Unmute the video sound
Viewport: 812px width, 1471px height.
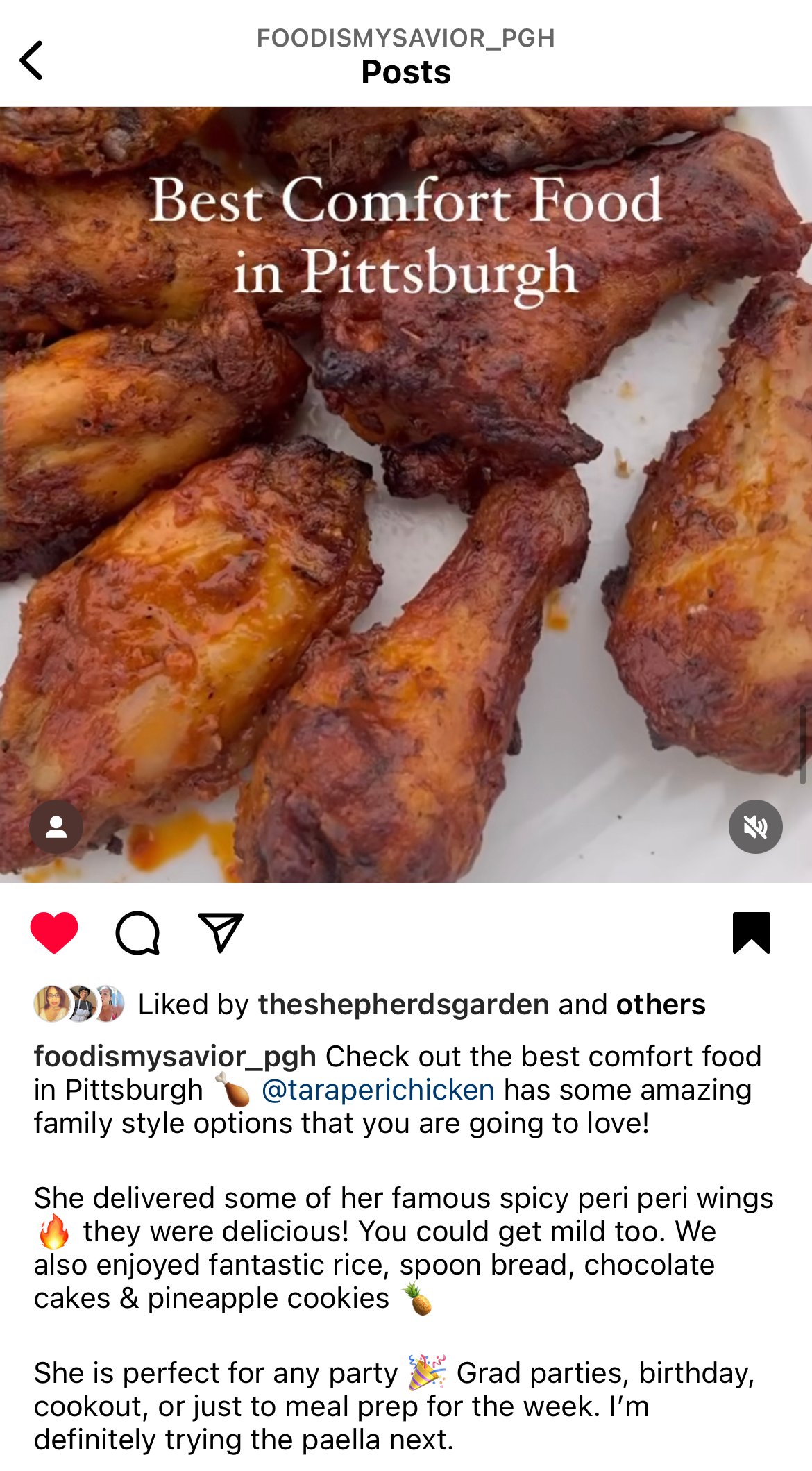click(x=755, y=827)
